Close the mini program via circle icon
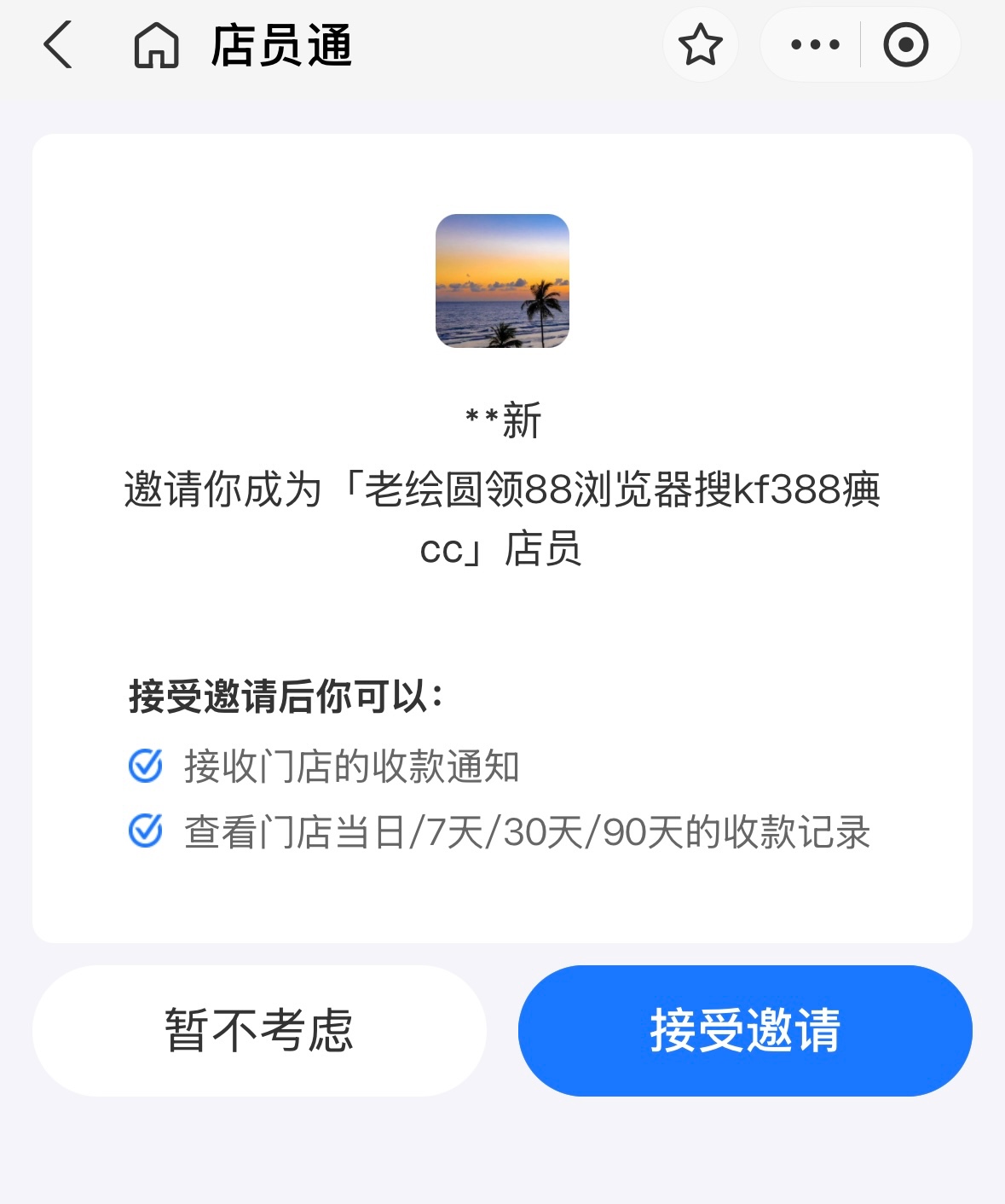Image resolution: width=1005 pixels, height=1204 pixels. [905, 45]
